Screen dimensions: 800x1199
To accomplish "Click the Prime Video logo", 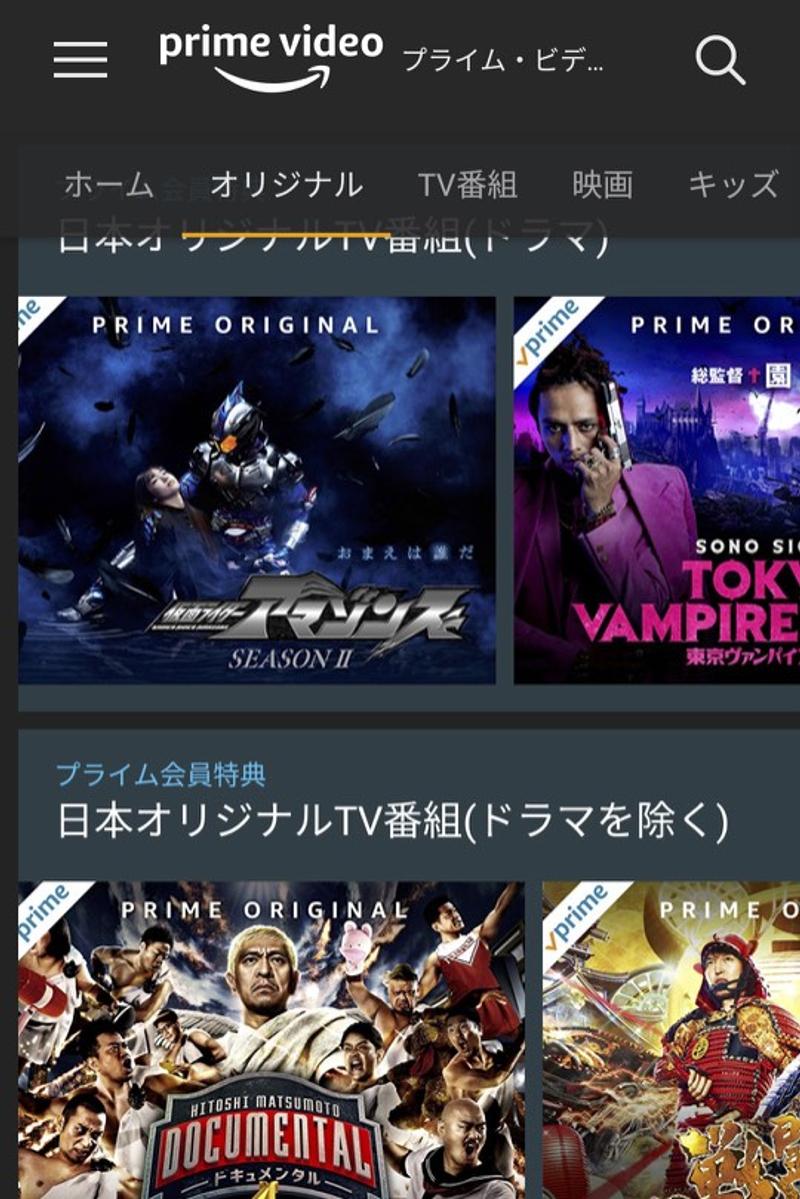I will (268, 50).
